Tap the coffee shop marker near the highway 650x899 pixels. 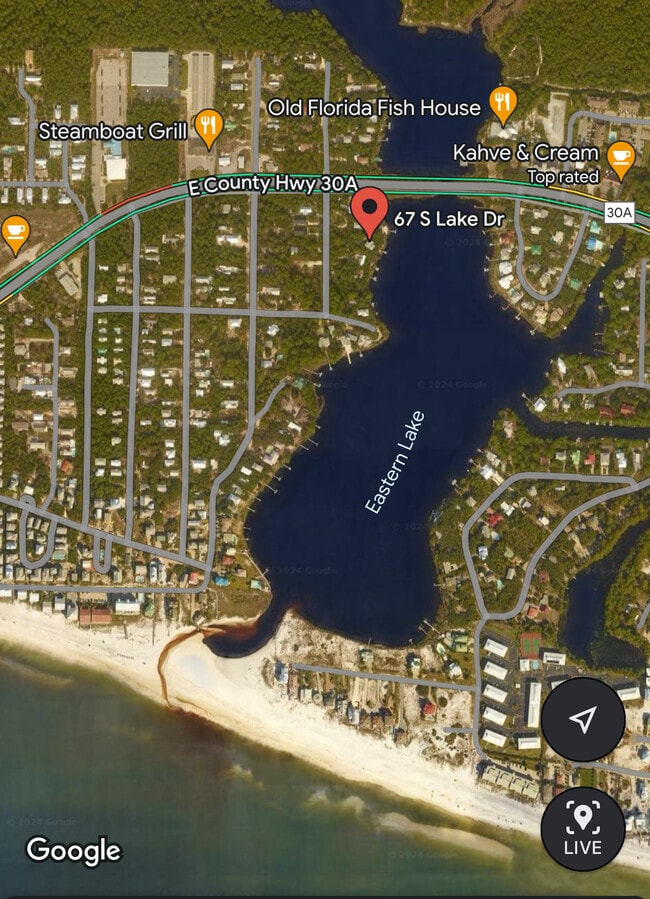click(14, 233)
